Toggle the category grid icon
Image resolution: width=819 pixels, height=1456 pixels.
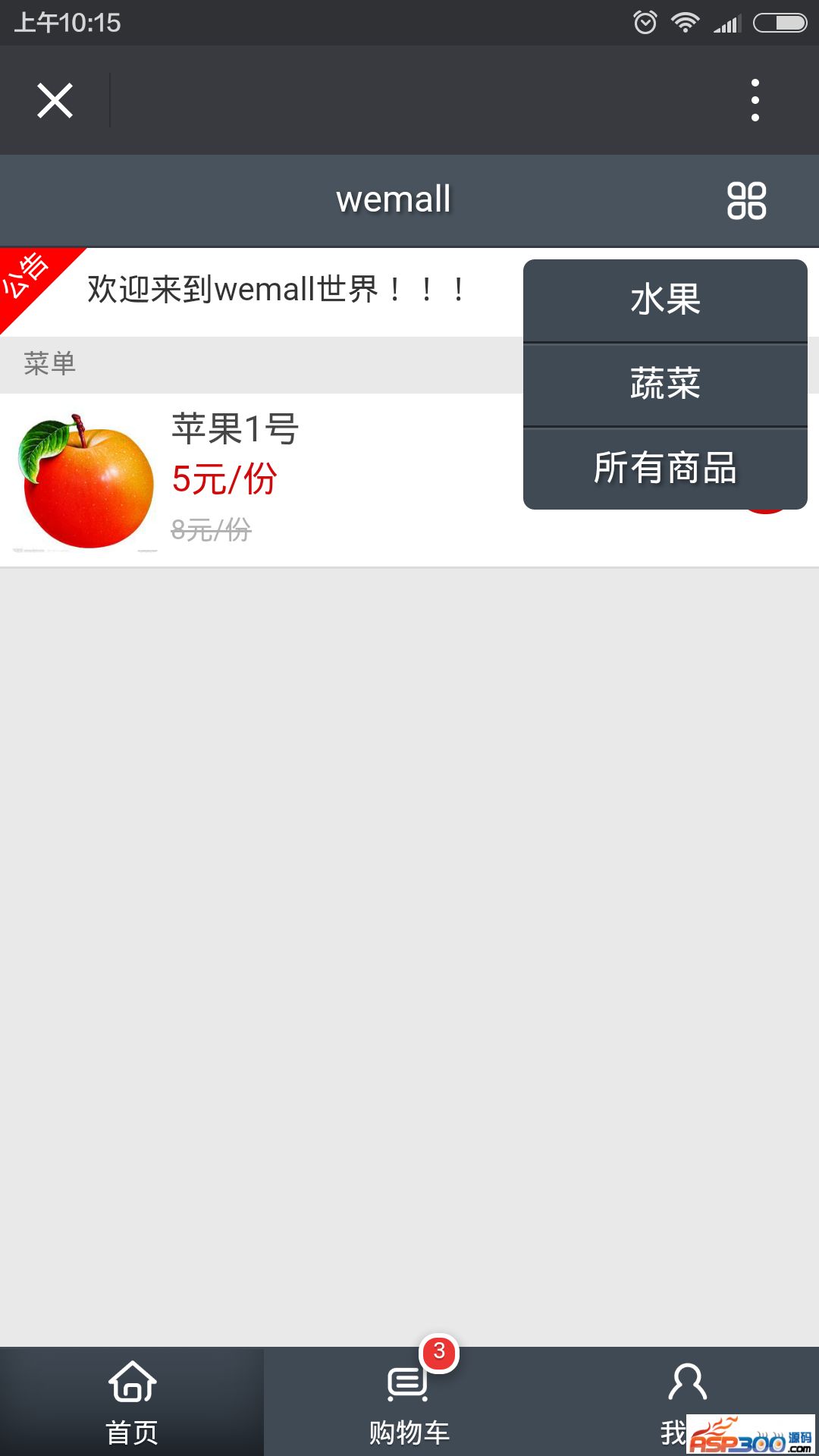click(746, 200)
